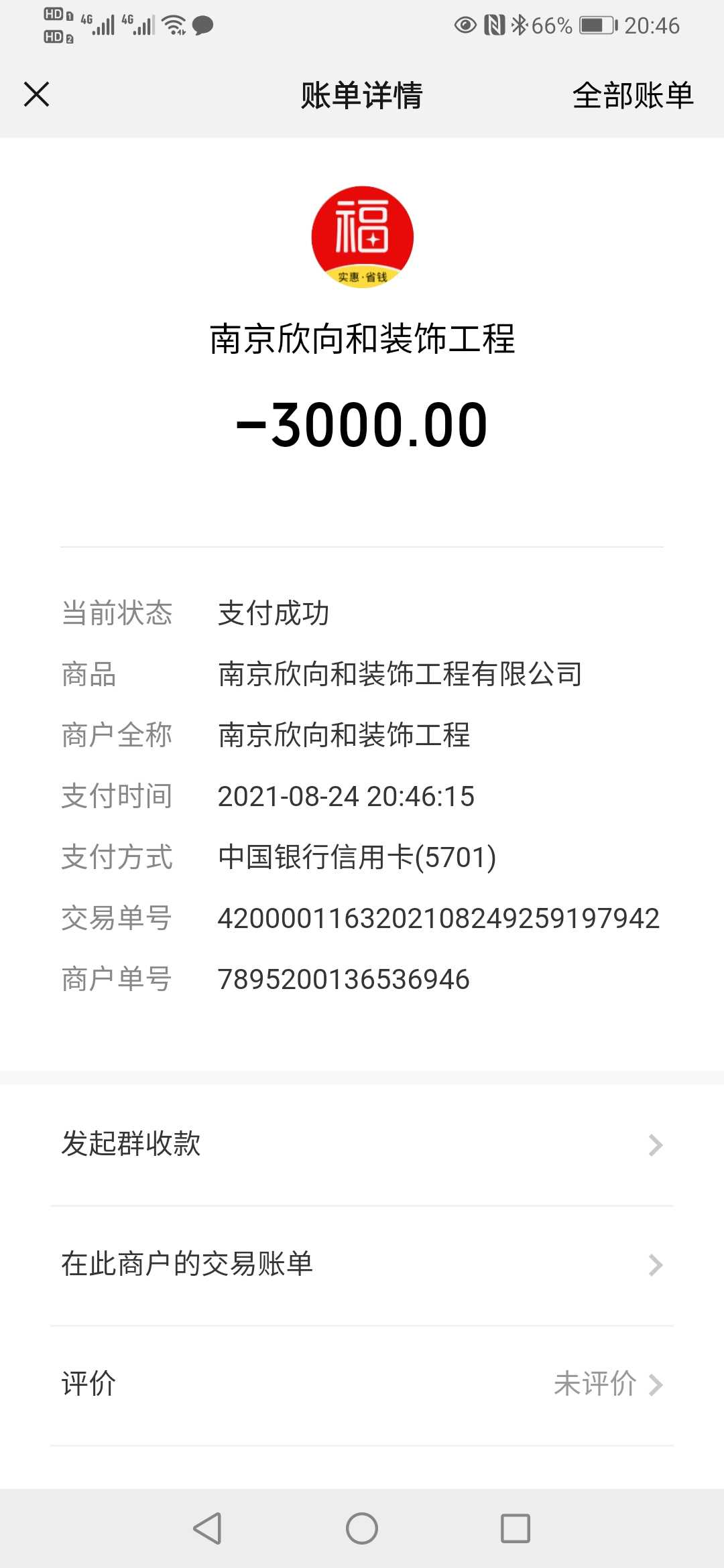This screenshot has width=724, height=1568.
Task: Open 全部账单 all bills
Action: pos(632,95)
